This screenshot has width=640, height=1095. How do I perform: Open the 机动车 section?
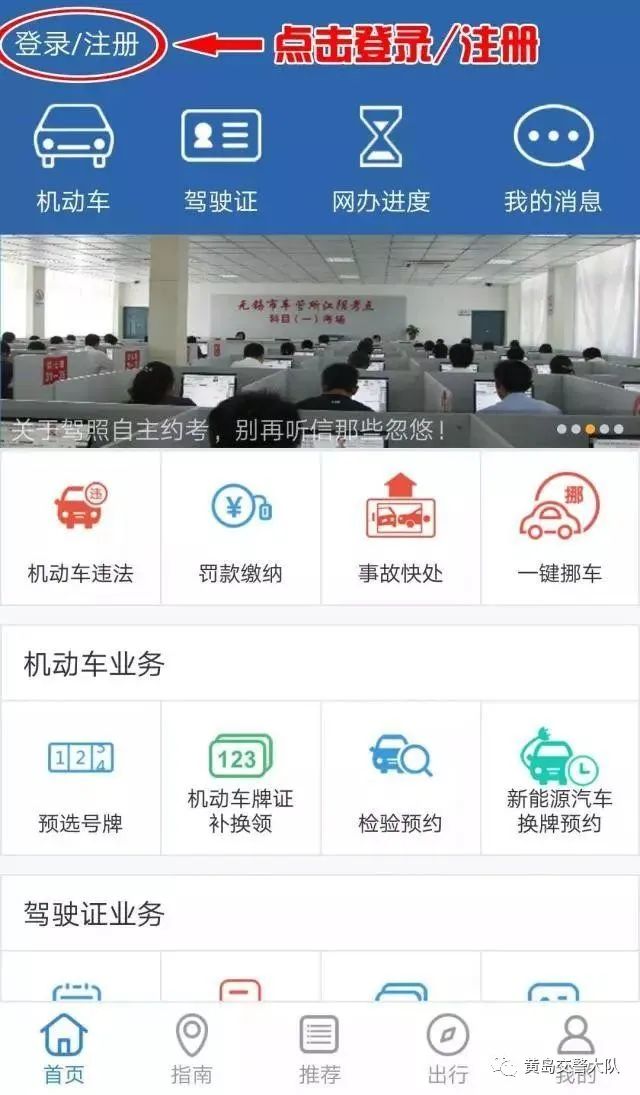[73, 159]
